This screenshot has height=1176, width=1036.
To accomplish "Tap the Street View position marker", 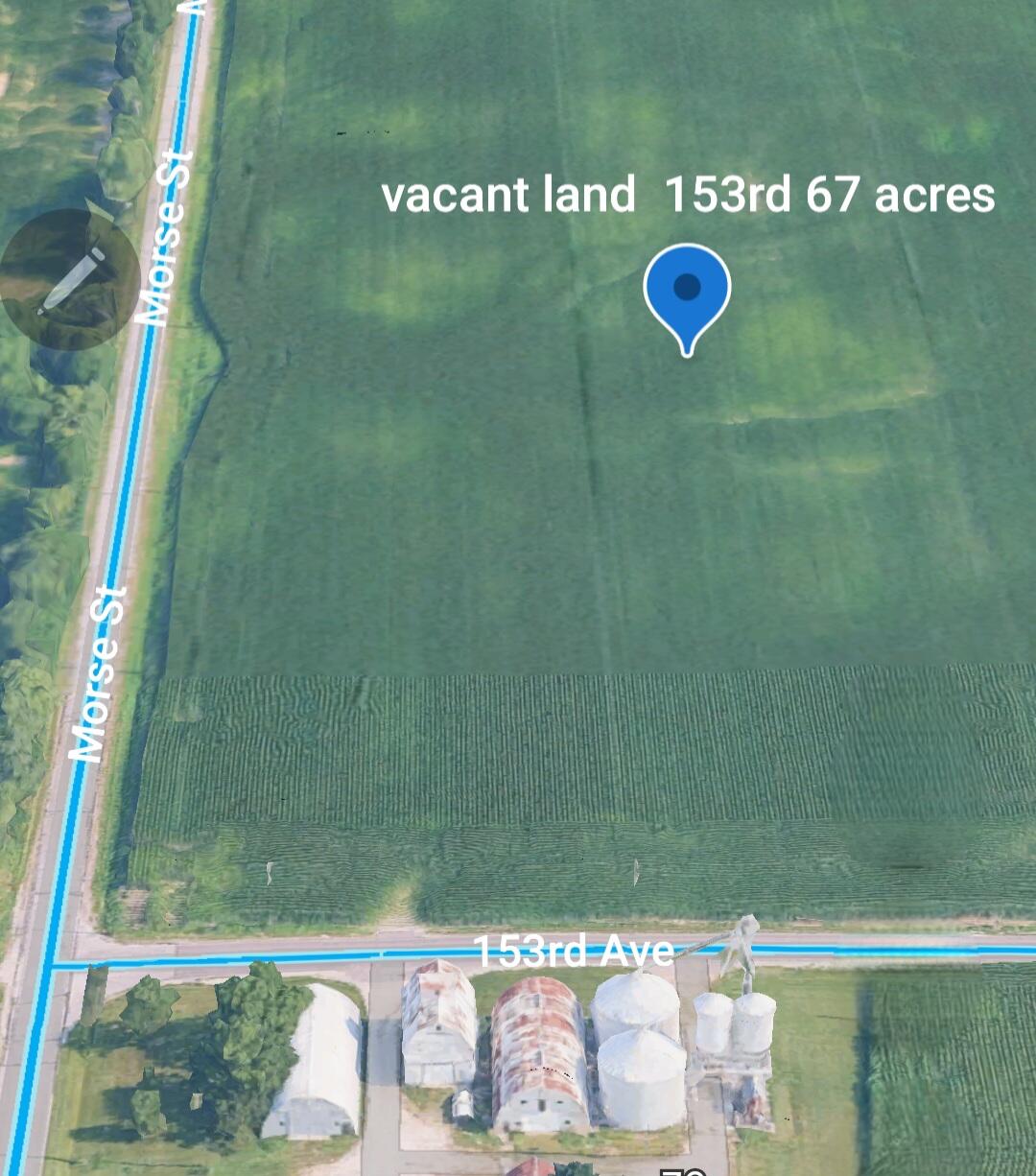I will pos(70,279).
